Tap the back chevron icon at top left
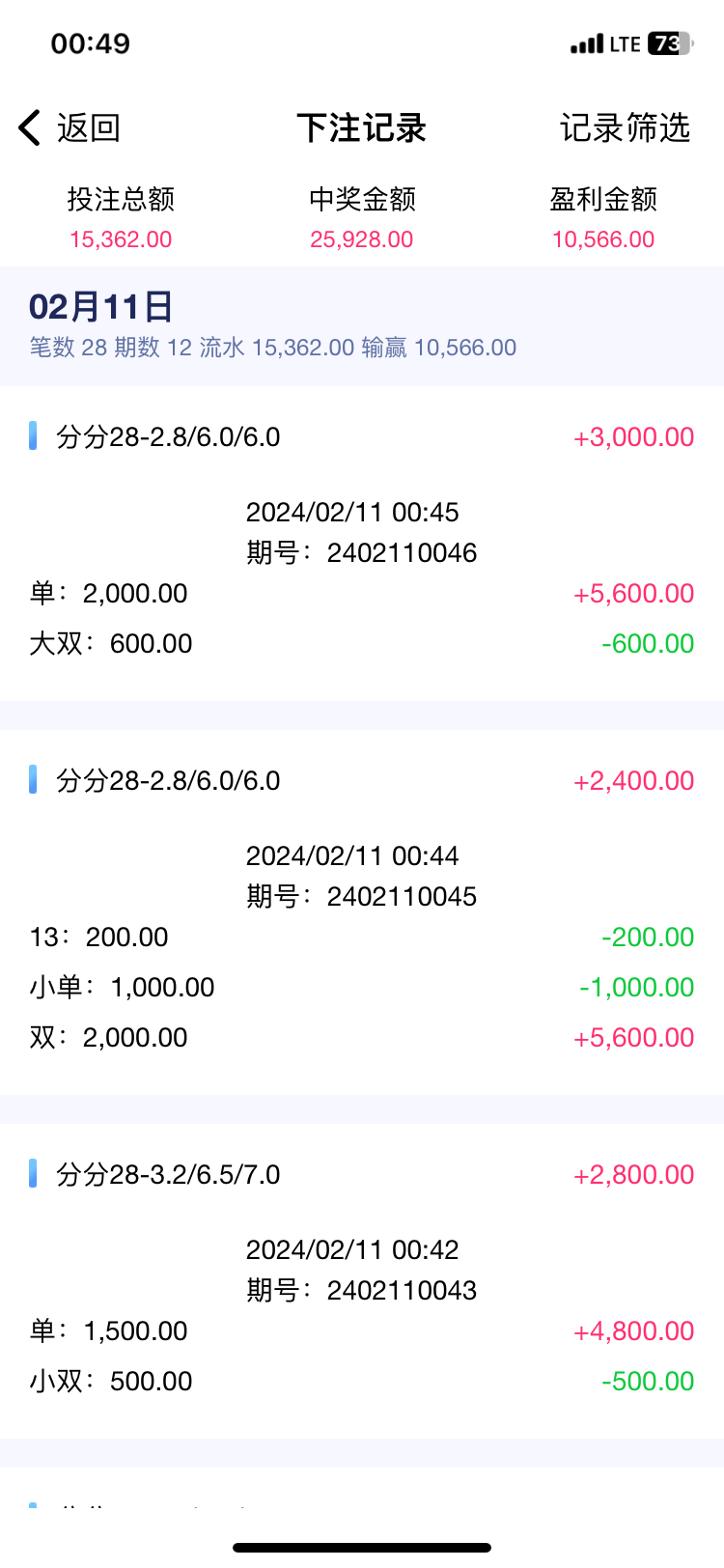The image size is (724, 1568). tap(28, 126)
